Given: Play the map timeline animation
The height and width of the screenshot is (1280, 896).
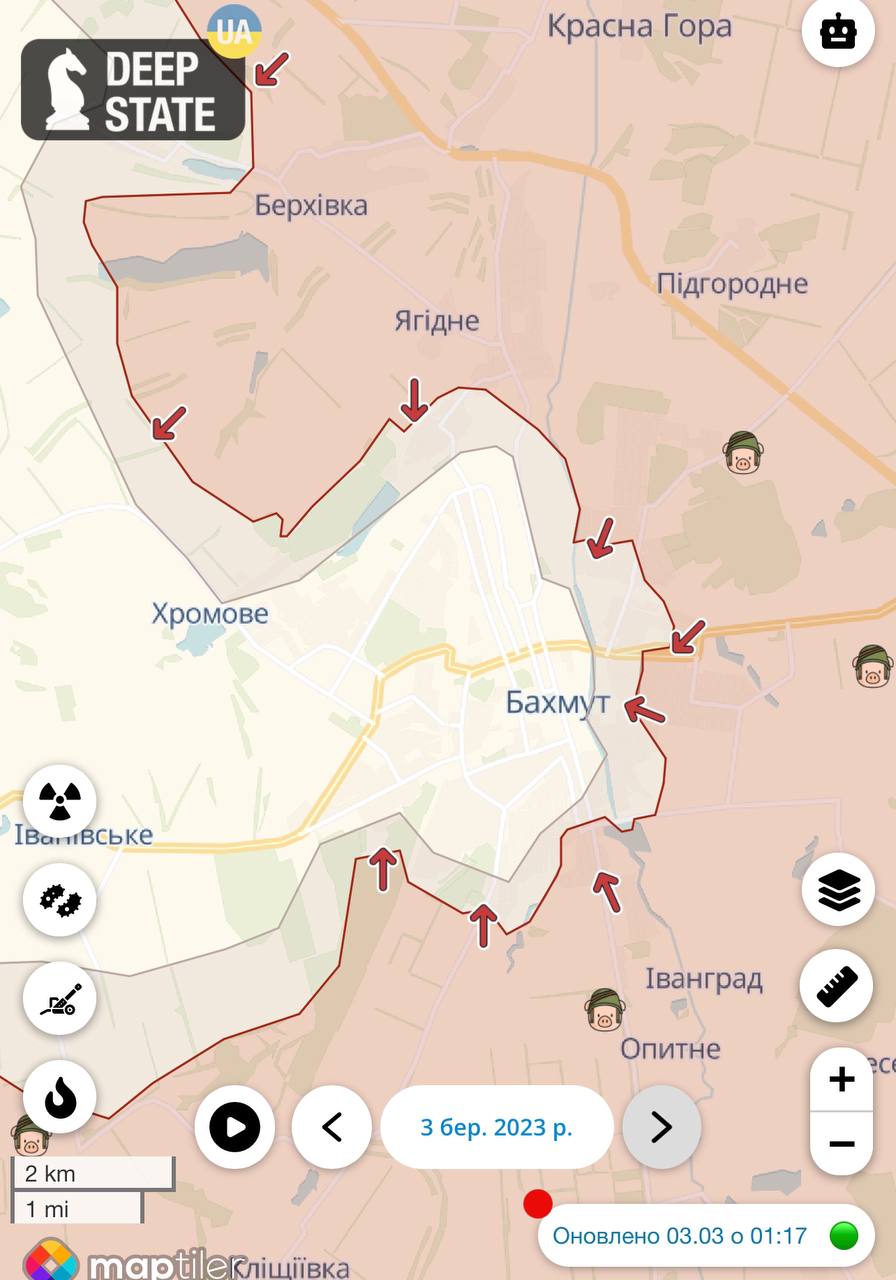Looking at the screenshot, I should pyautogui.click(x=235, y=1127).
